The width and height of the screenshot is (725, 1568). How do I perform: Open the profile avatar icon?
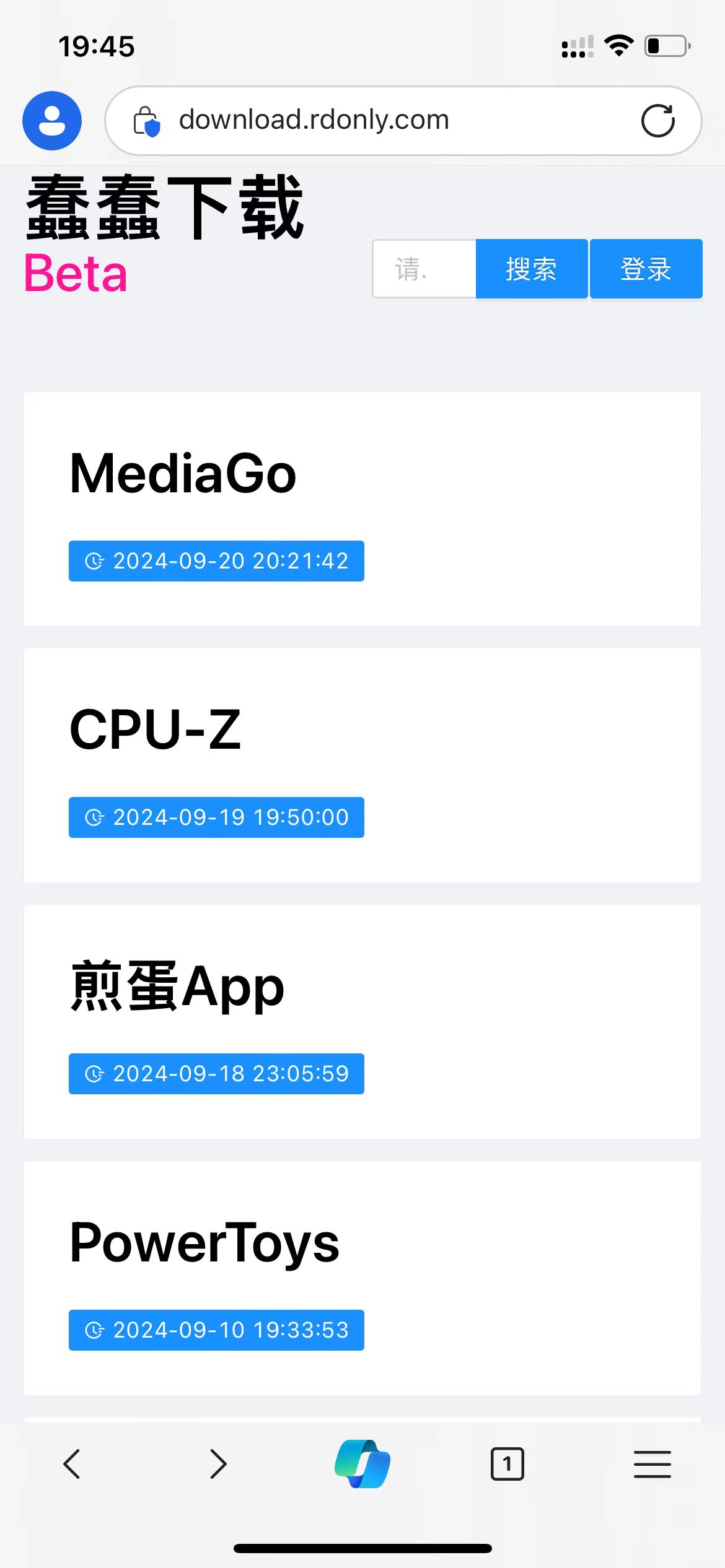point(52,121)
